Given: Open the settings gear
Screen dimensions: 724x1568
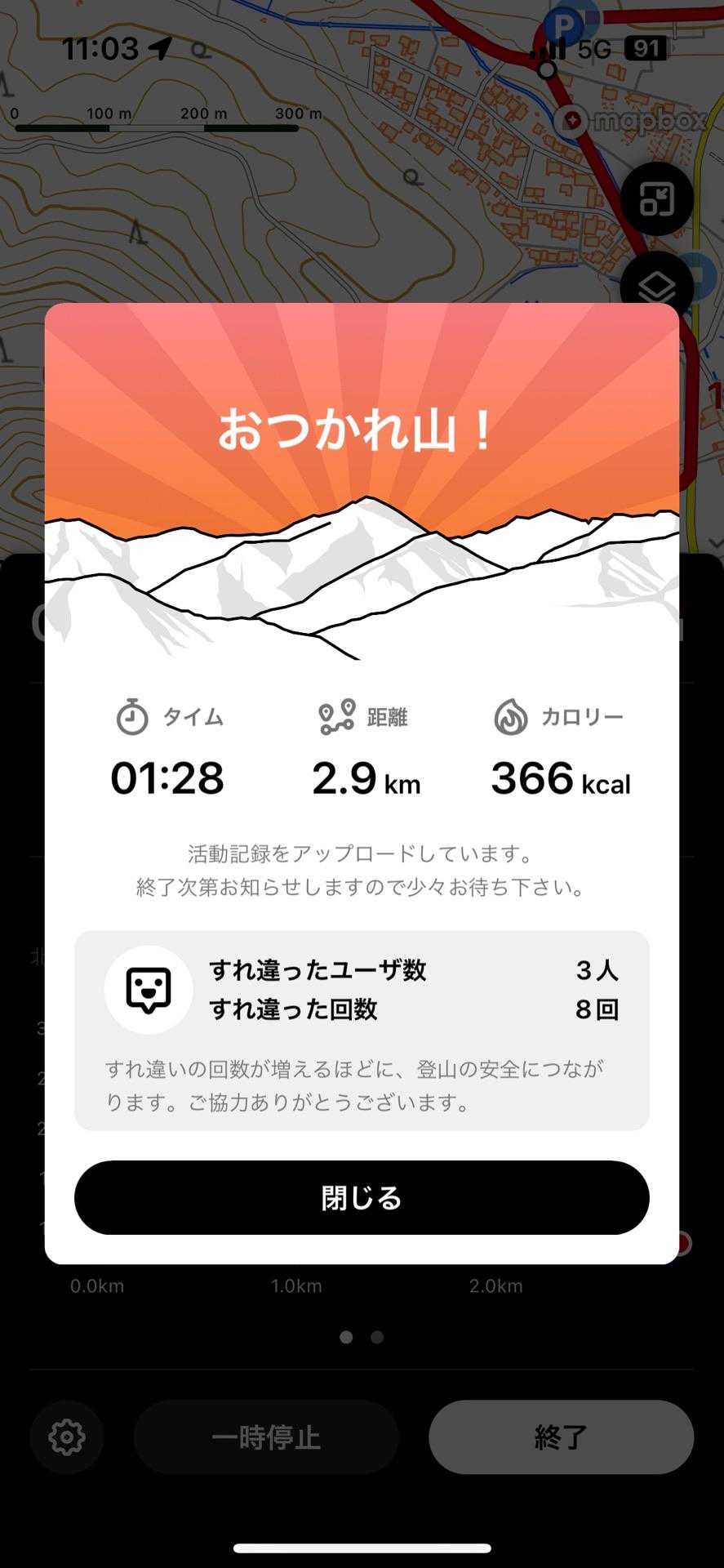Looking at the screenshot, I should (x=67, y=1437).
